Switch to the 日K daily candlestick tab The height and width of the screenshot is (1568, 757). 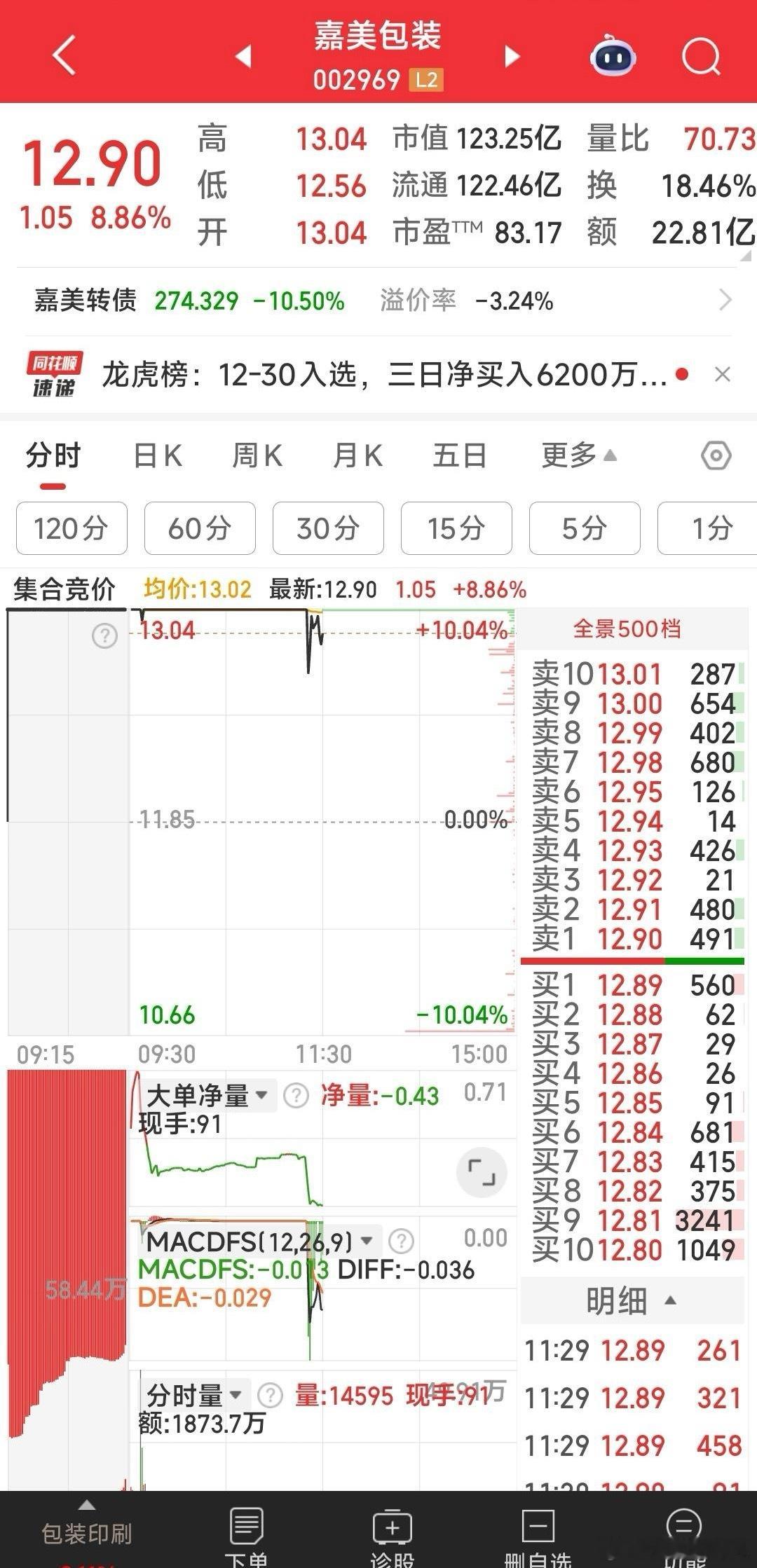click(x=157, y=455)
